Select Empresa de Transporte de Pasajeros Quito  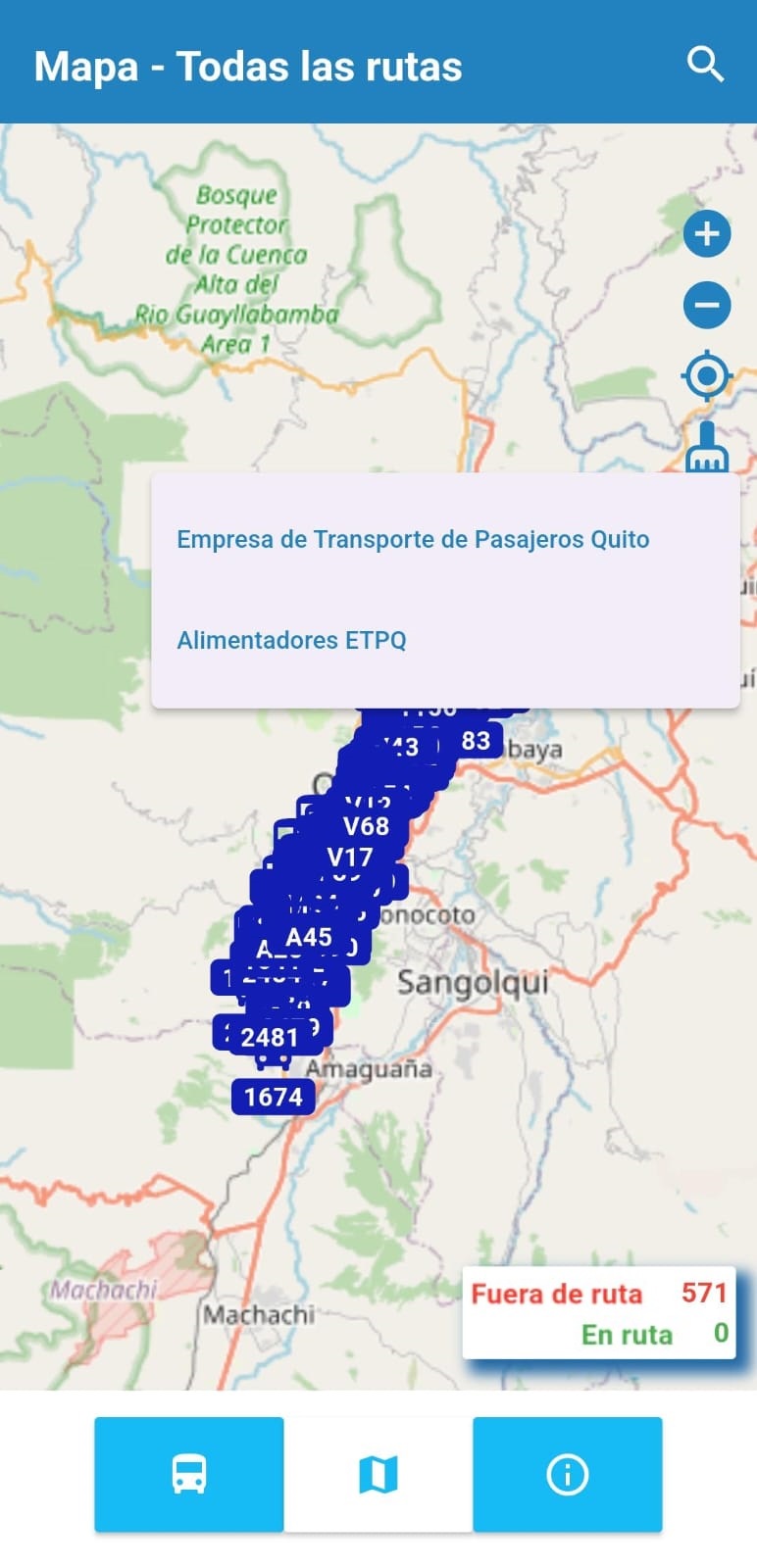pos(413,540)
